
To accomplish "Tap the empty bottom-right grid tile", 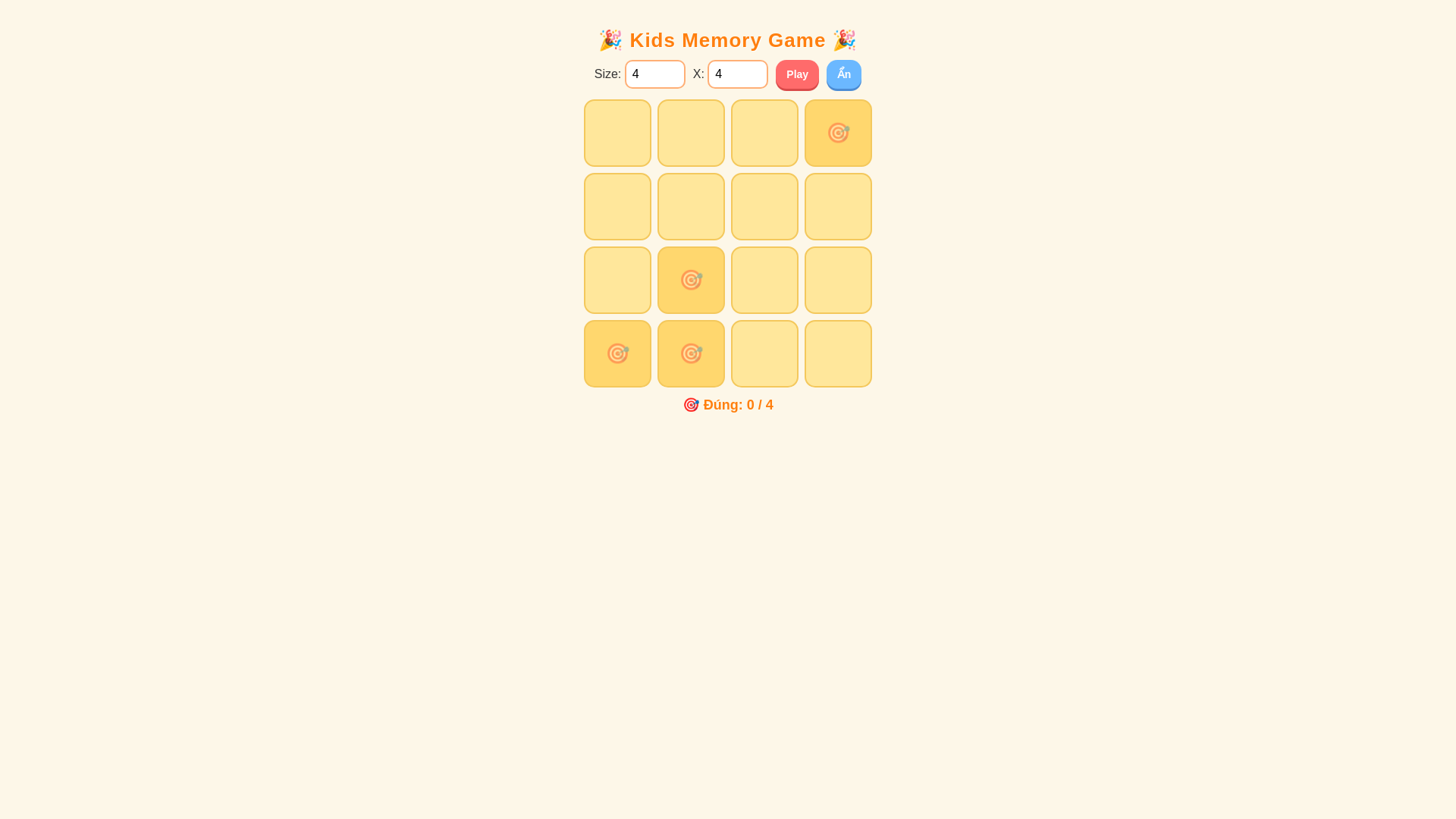I will [838, 353].
